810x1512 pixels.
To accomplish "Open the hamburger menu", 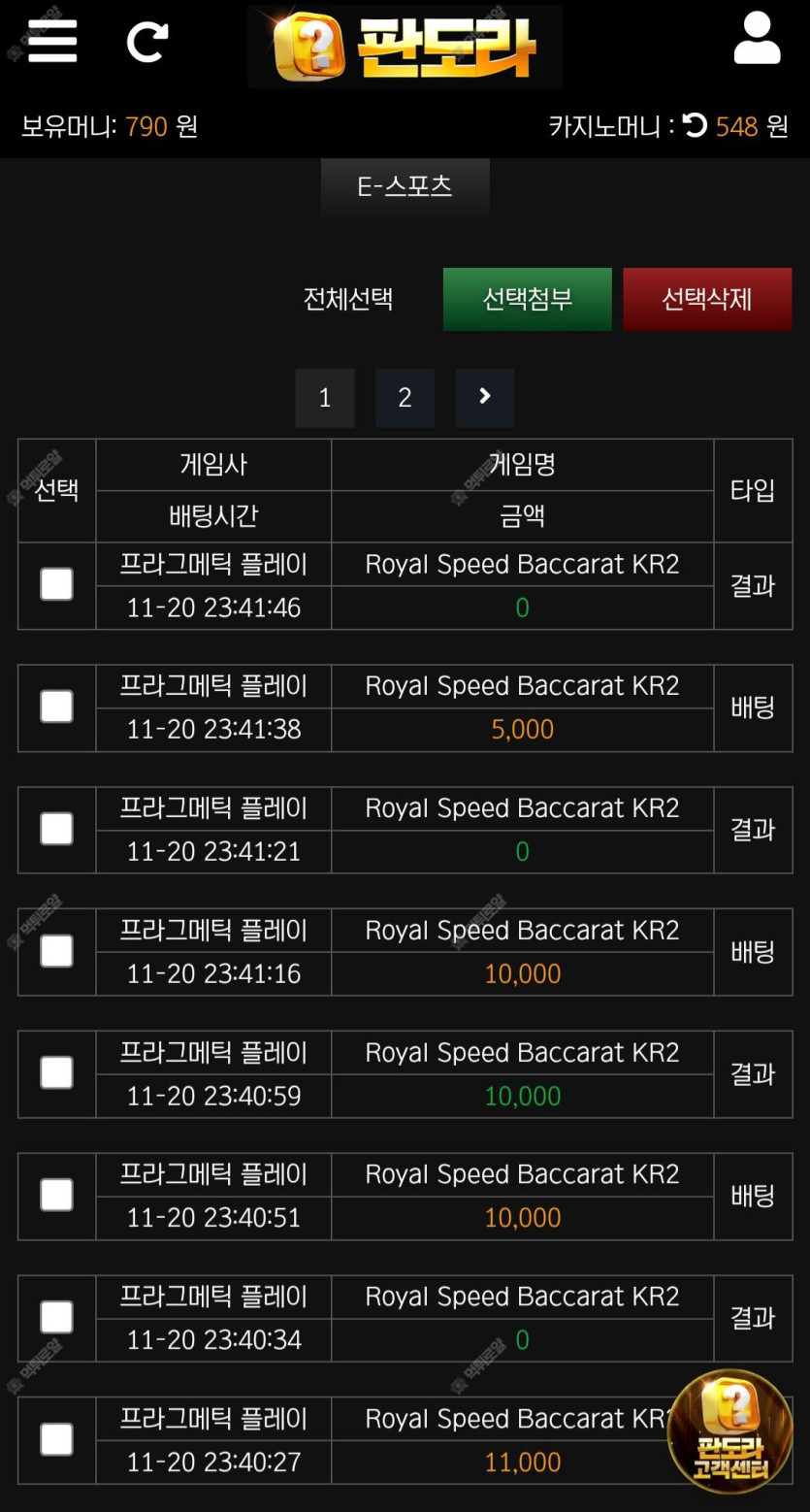I will click(x=52, y=41).
